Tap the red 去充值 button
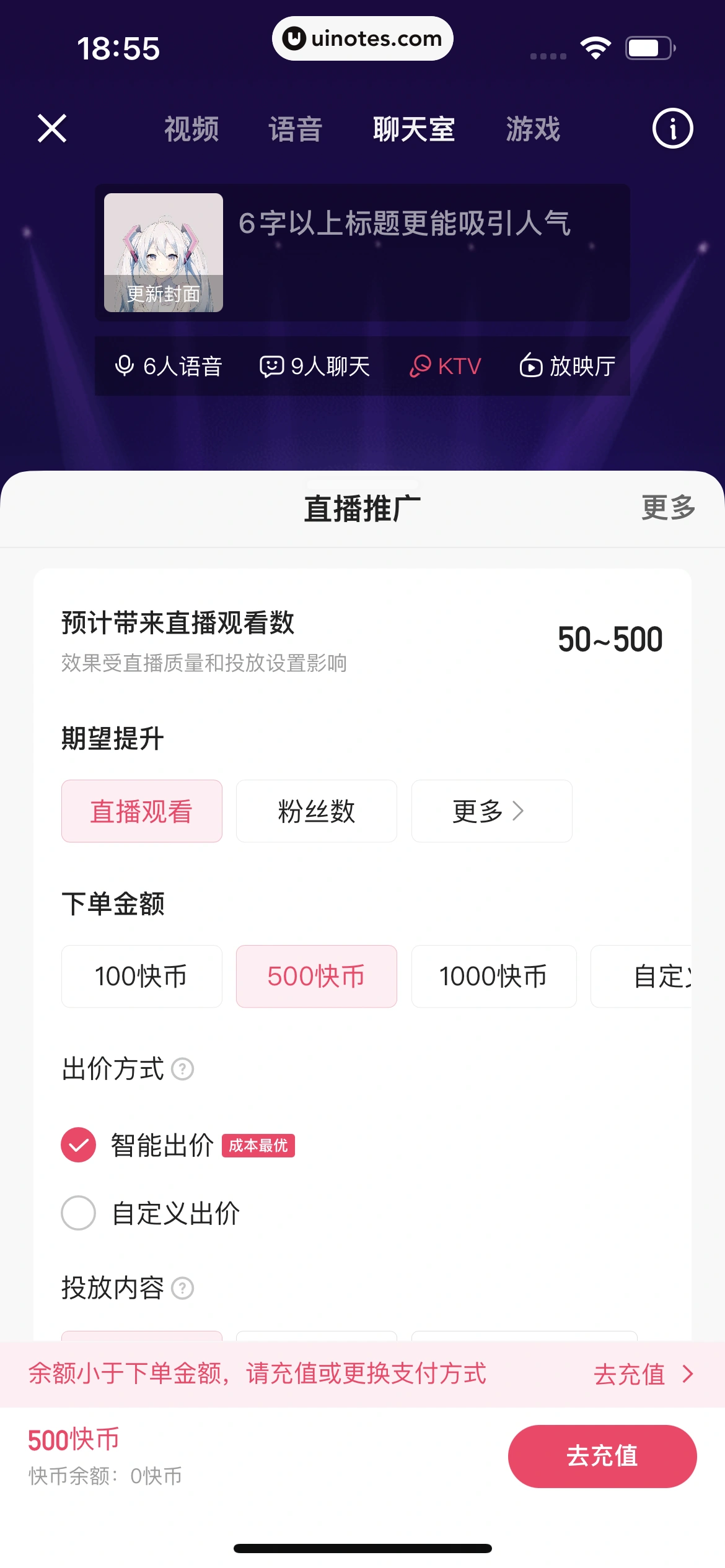This screenshot has width=725, height=1568. (x=602, y=1456)
